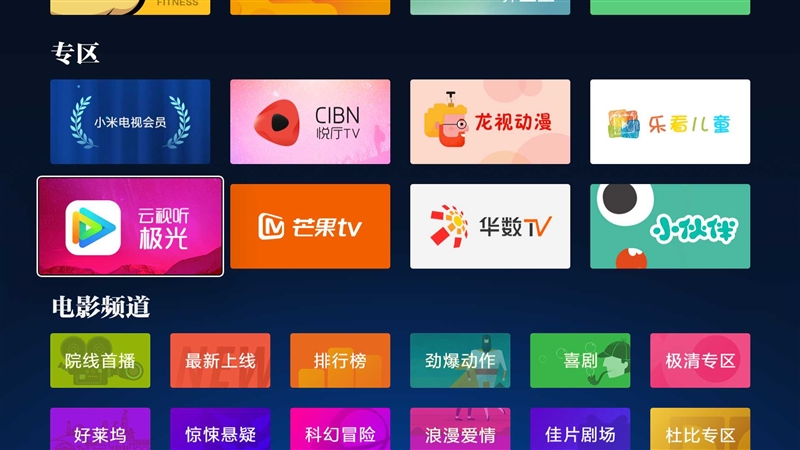Open 乐看儿童 kids zone
This screenshot has width=800, height=450.
tap(670, 122)
